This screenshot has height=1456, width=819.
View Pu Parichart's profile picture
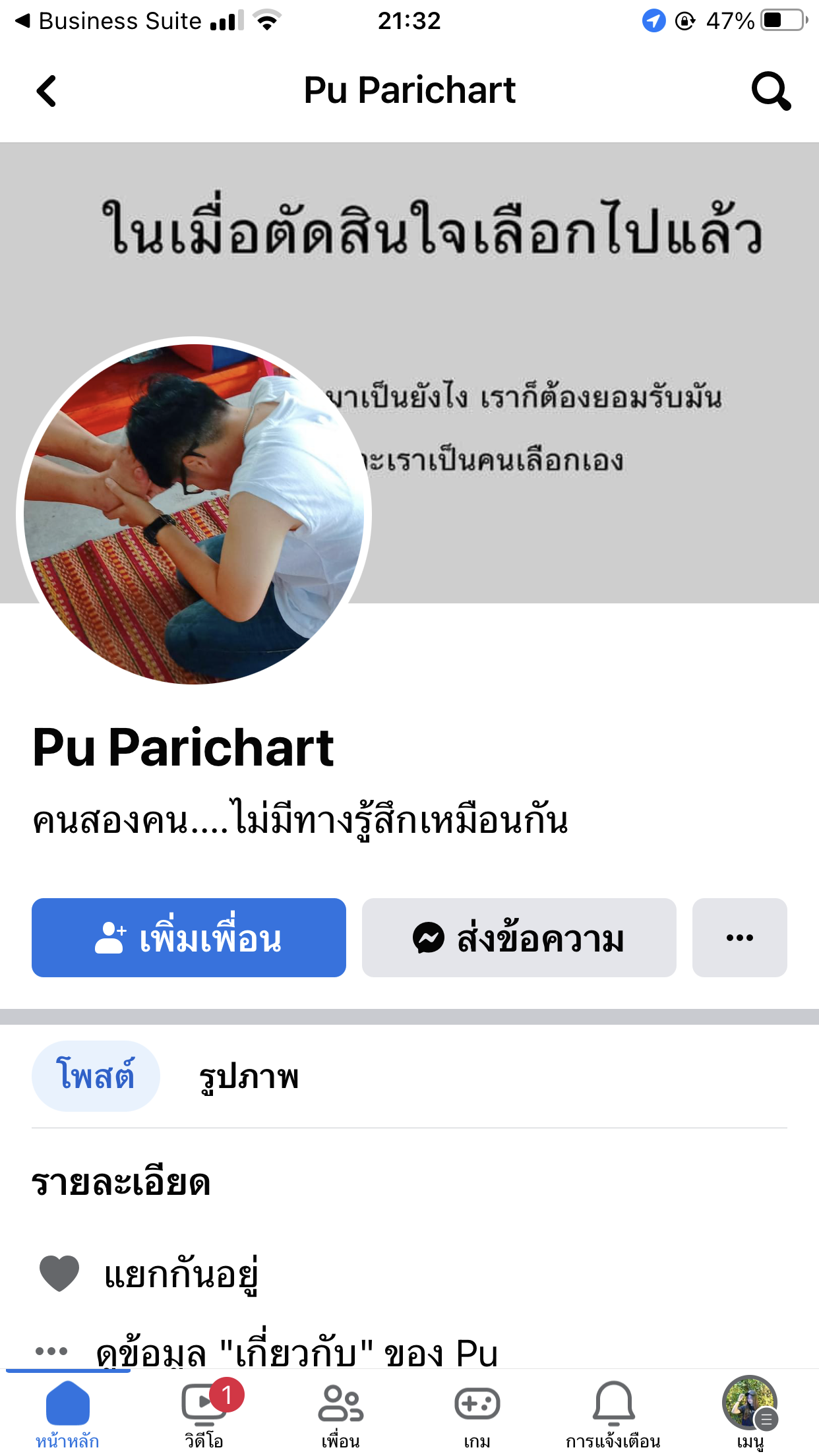pyautogui.click(x=194, y=514)
